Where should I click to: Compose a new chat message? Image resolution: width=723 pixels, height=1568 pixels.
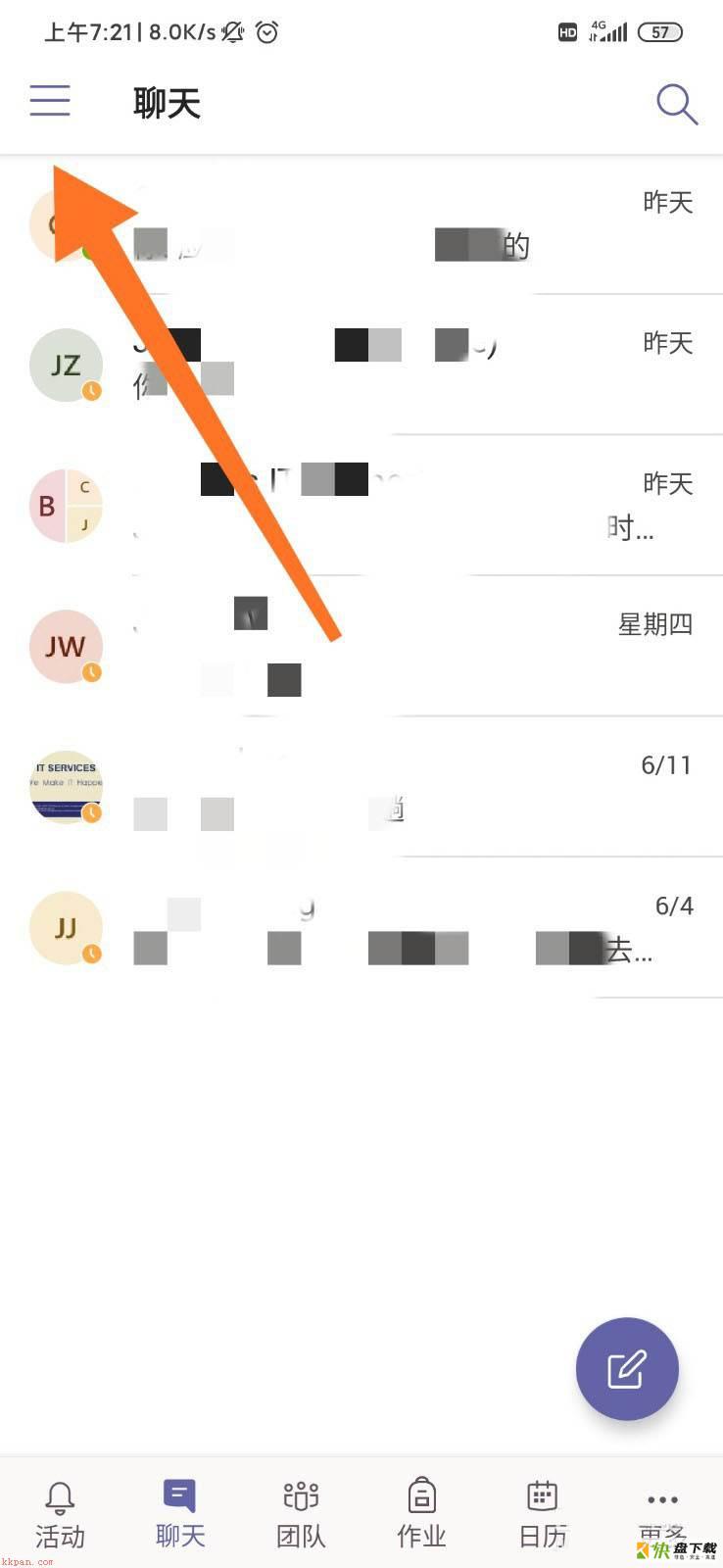pyautogui.click(x=627, y=1368)
